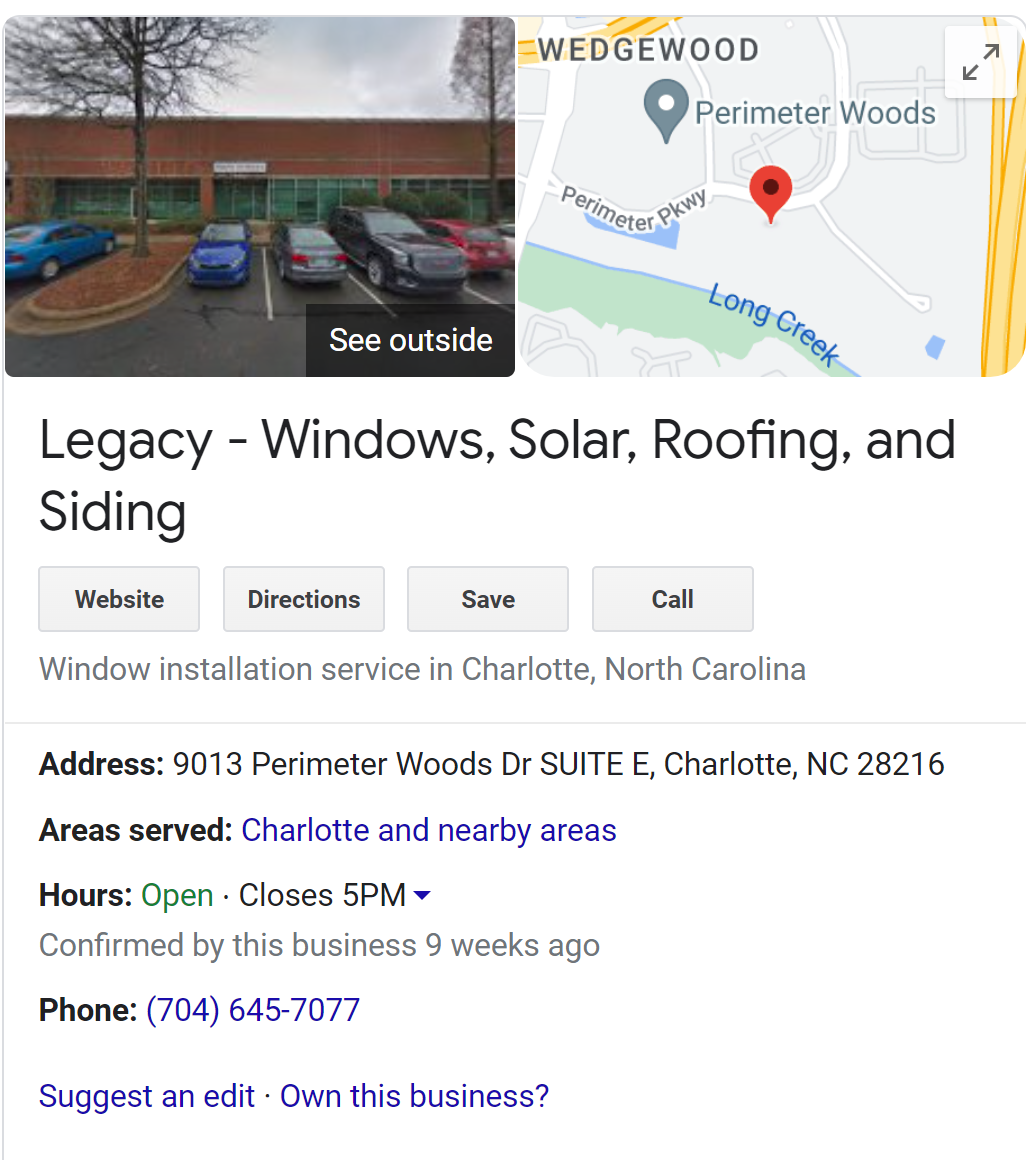Expand the map to full view

pos(980,63)
